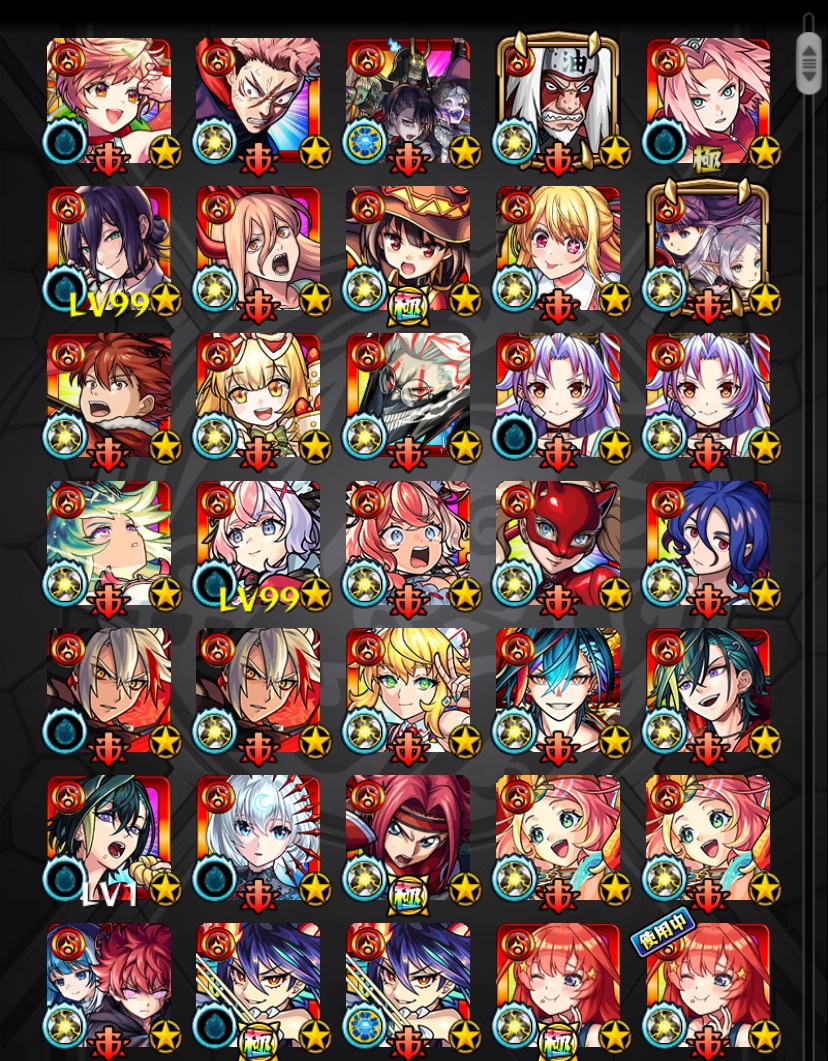Choose the red-horned girl with fangs
828x1061 pixels.
coord(258,248)
